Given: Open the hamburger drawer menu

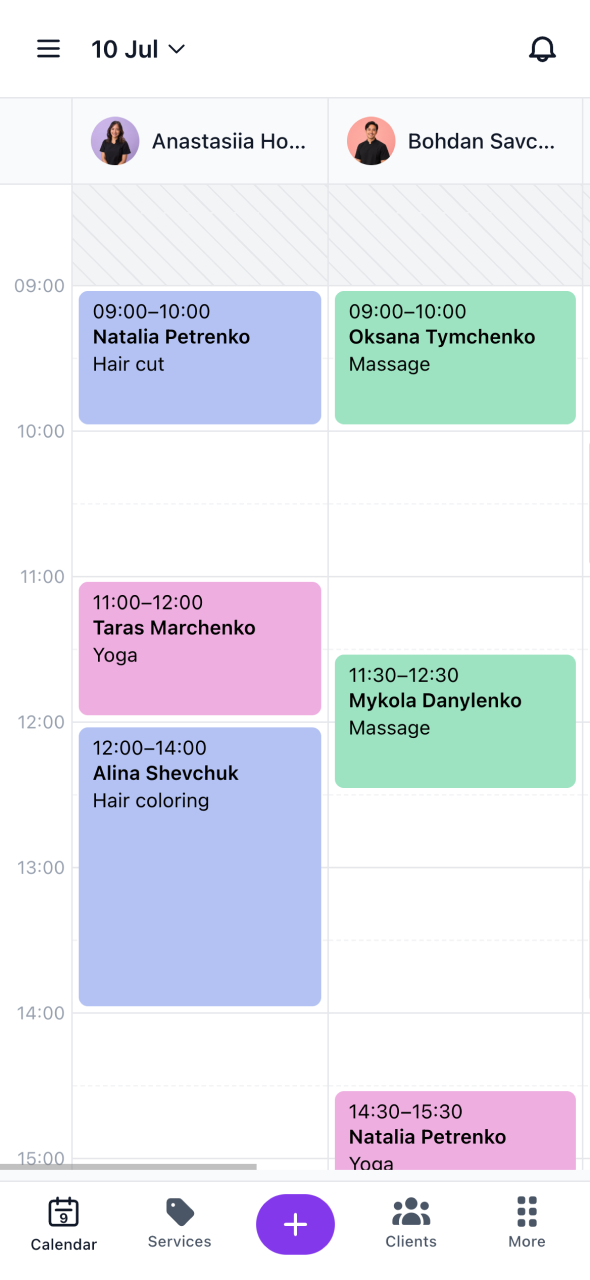Looking at the screenshot, I should pyautogui.click(x=48, y=49).
